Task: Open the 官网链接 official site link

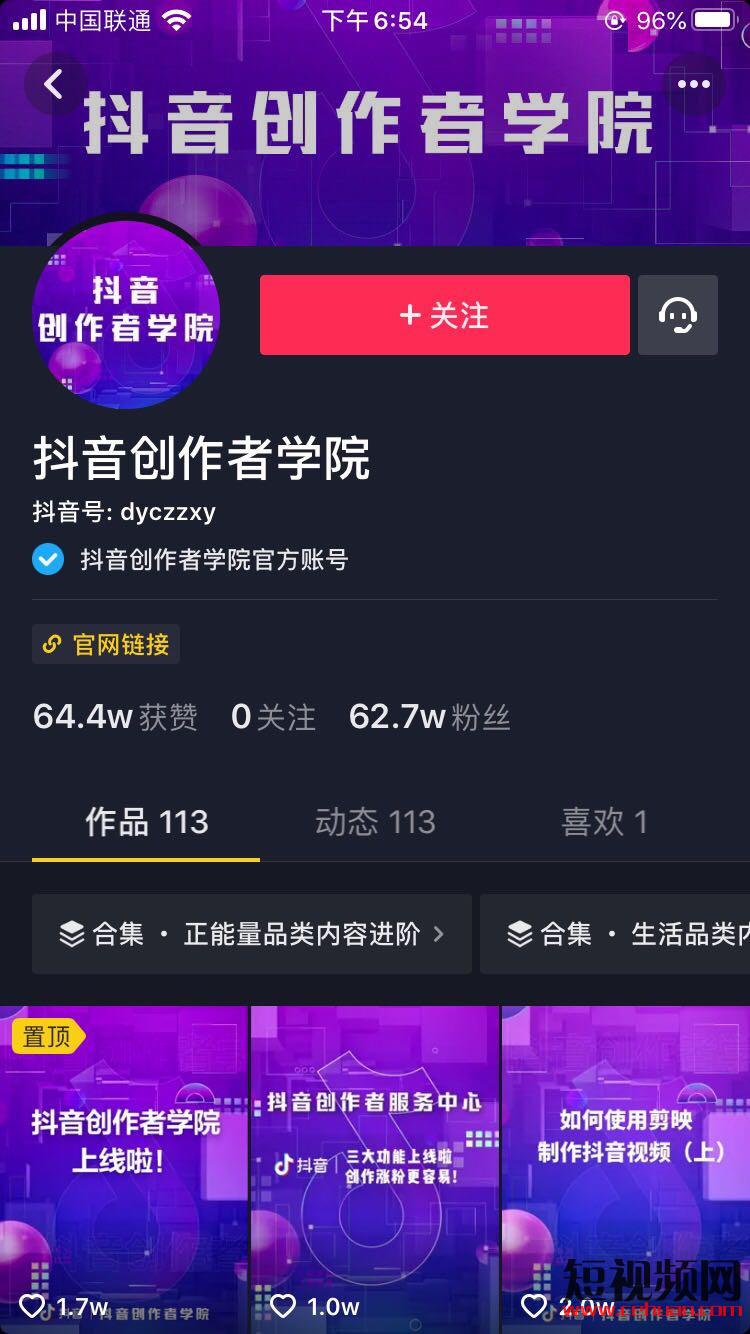Action: point(106,645)
